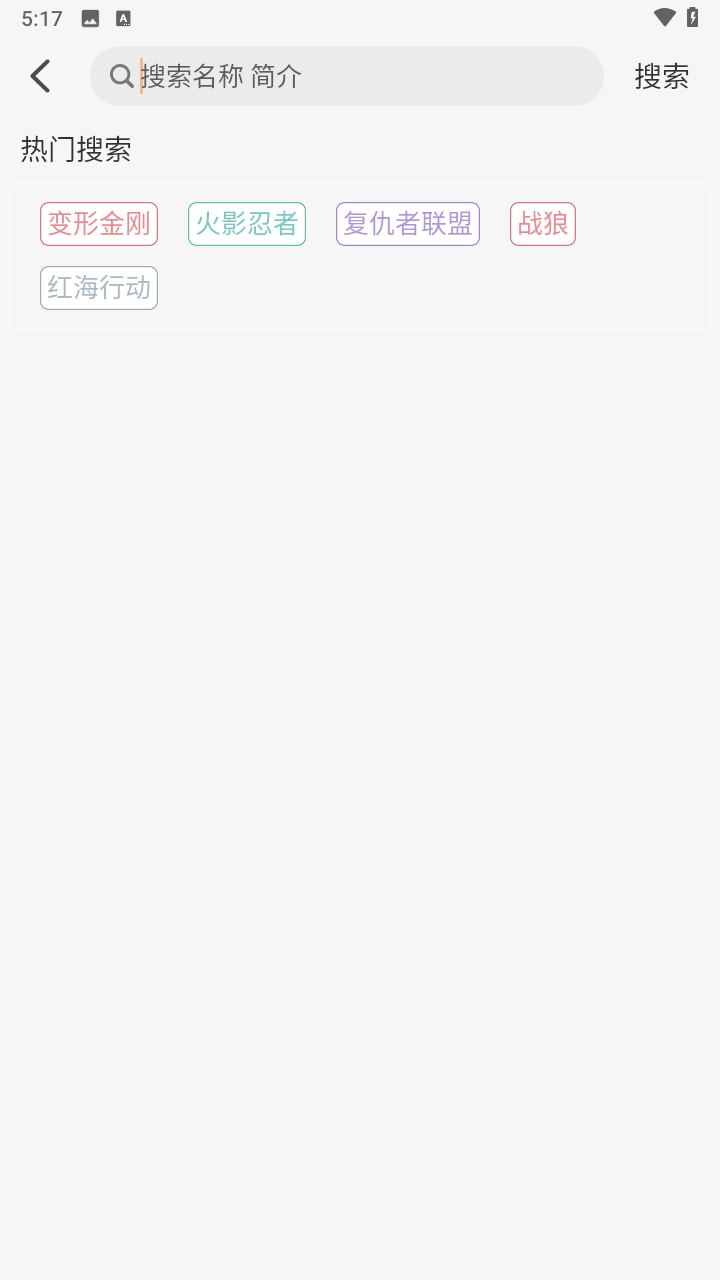This screenshot has height=1280, width=720.
Task: Tap the back arrow icon
Action: point(40,75)
